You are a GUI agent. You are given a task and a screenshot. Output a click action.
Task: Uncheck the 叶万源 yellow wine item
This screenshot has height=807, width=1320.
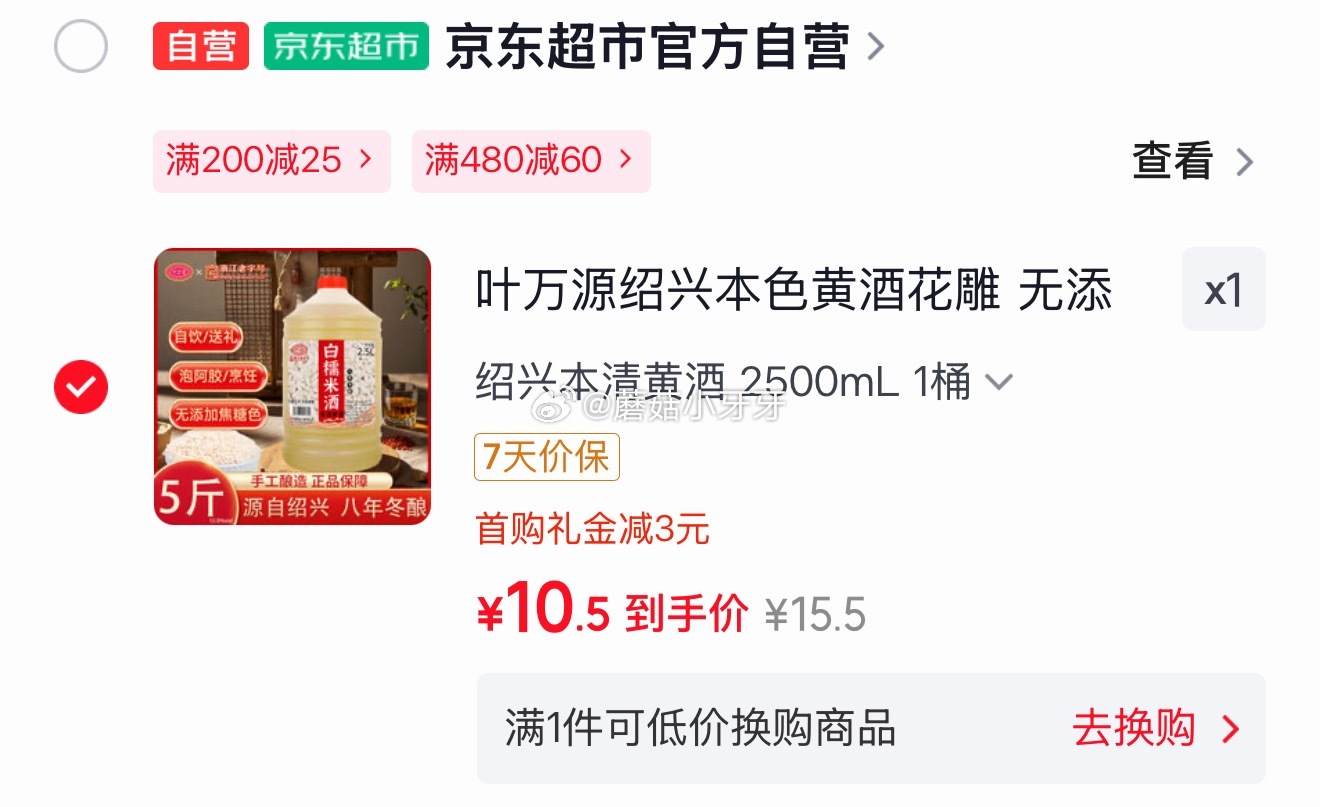tap(80, 386)
